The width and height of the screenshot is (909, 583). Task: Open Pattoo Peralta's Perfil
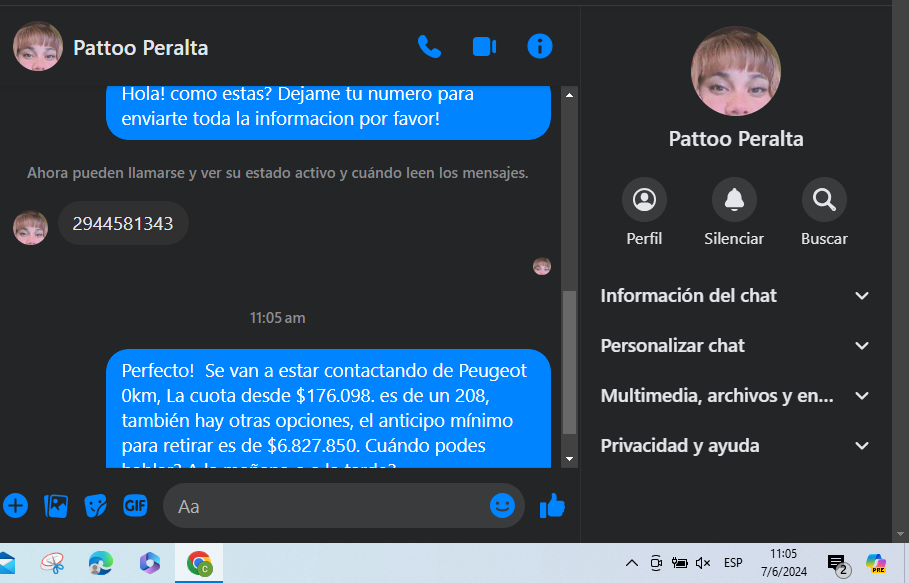pyautogui.click(x=644, y=201)
